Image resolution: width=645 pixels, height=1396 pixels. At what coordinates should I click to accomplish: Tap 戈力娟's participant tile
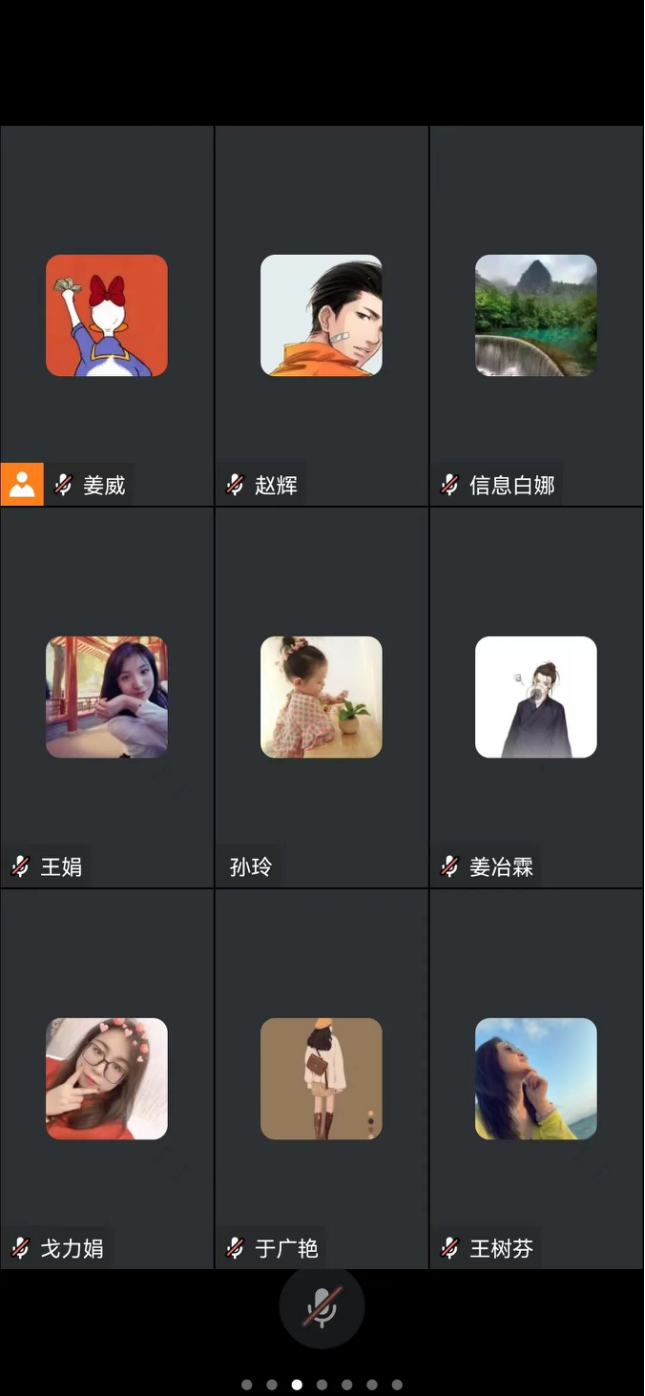107,1079
